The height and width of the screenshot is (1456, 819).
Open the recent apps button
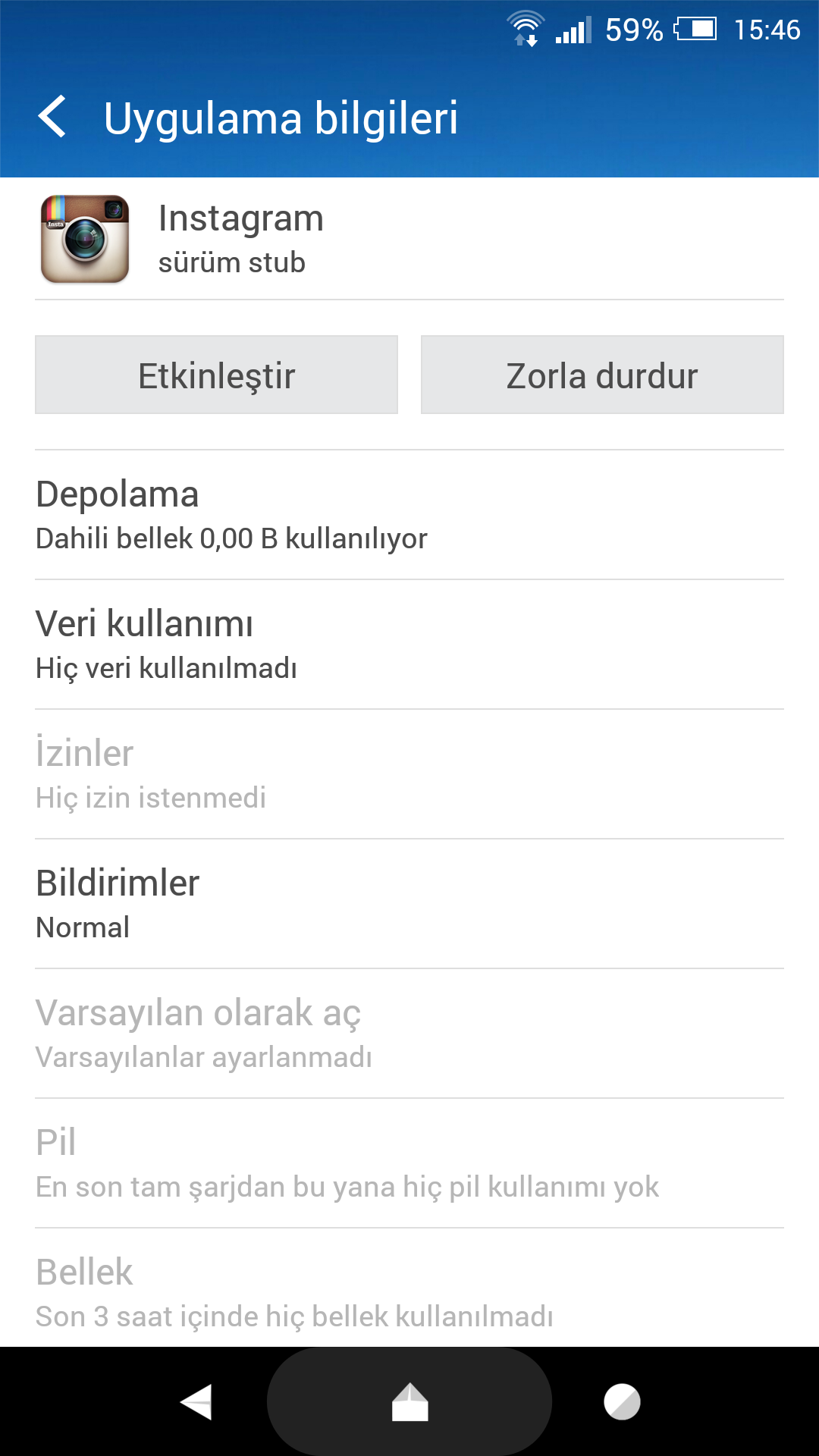click(622, 1402)
